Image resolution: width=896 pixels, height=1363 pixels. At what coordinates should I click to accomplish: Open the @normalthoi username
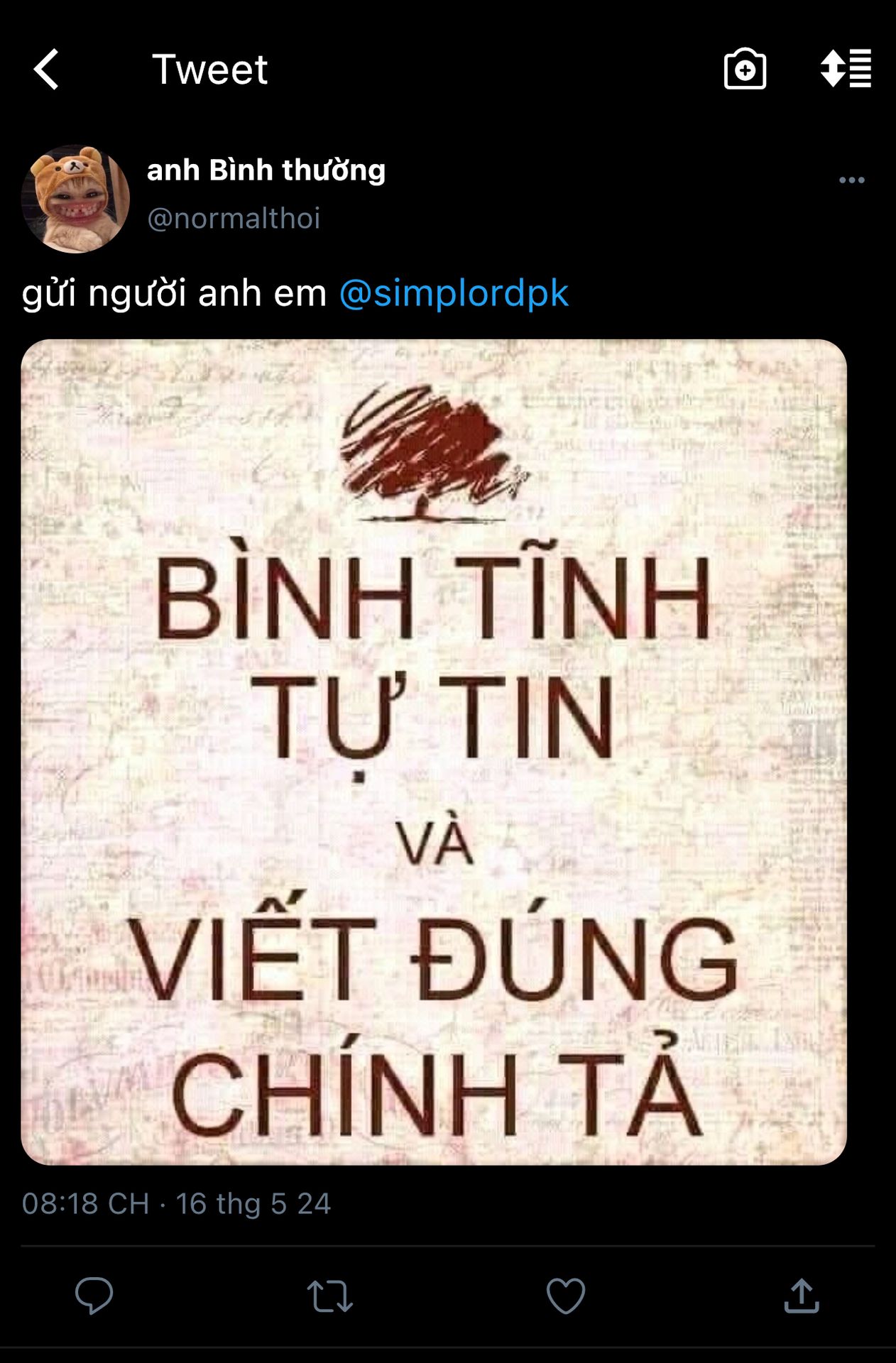234,218
